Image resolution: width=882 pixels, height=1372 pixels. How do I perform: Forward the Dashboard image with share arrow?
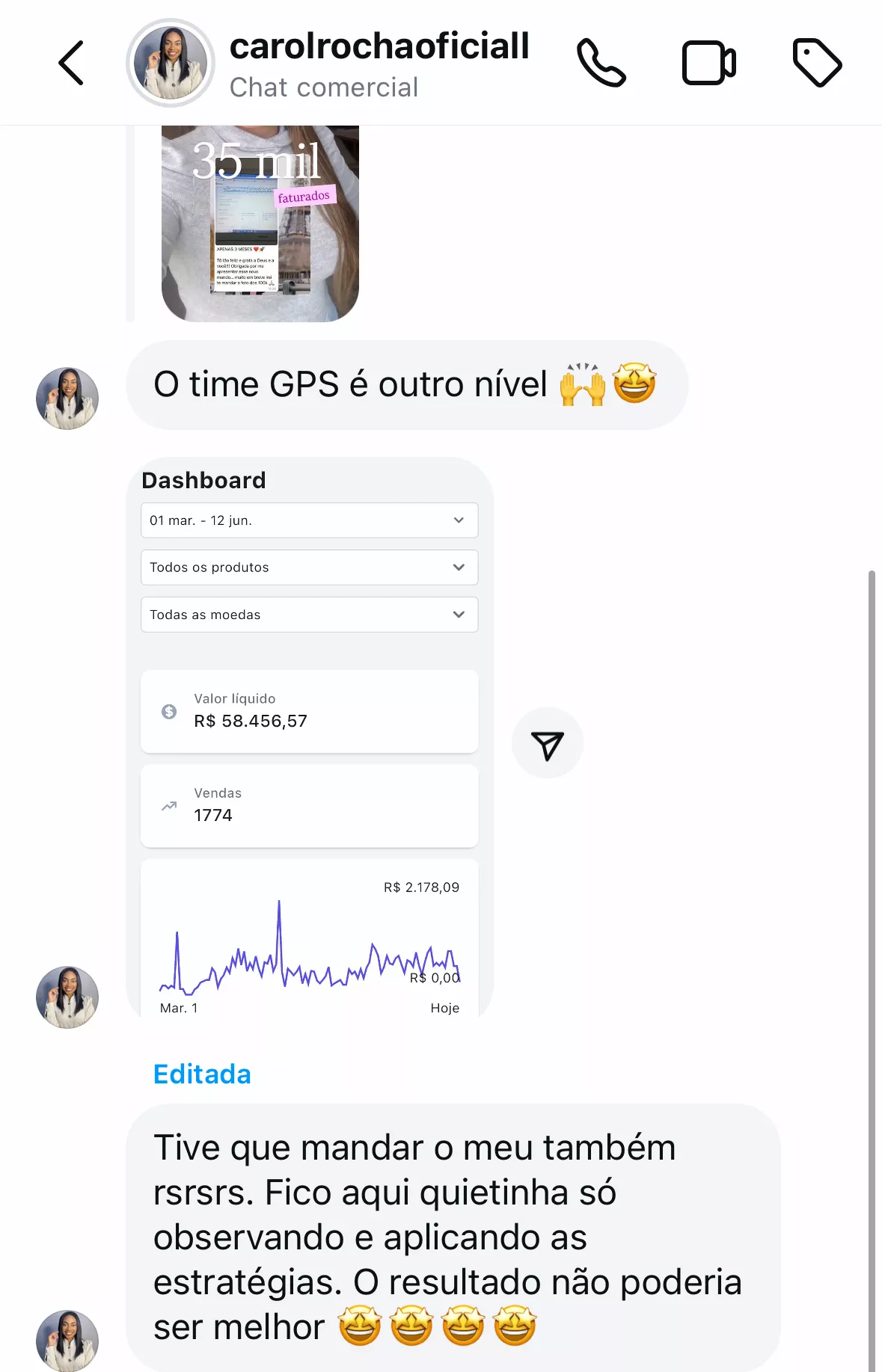547,743
